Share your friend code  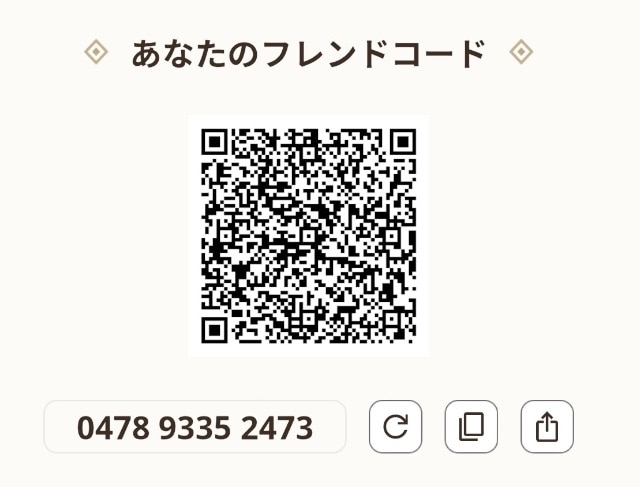[x=547, y=427]
